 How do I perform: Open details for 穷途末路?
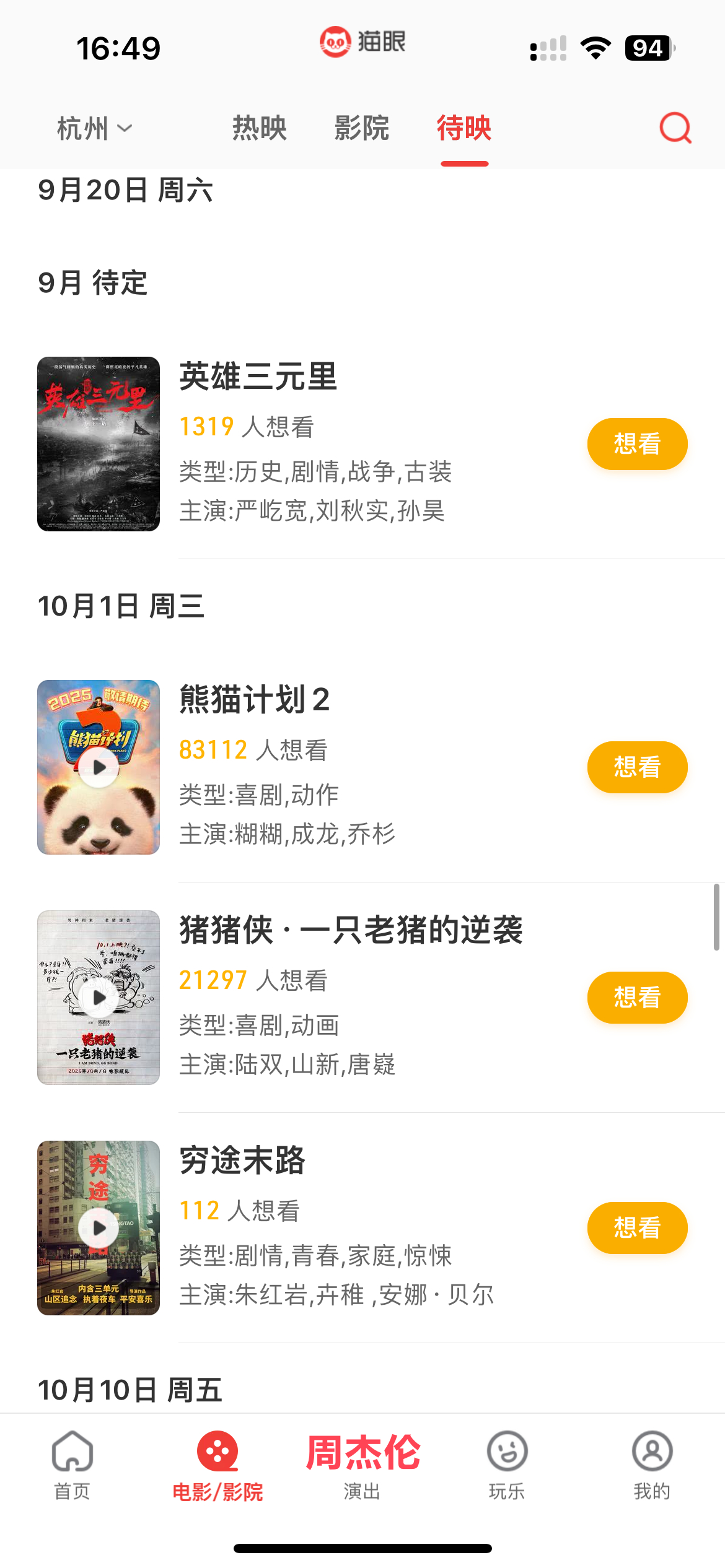pyautogui.click(x=242, y=1161)
